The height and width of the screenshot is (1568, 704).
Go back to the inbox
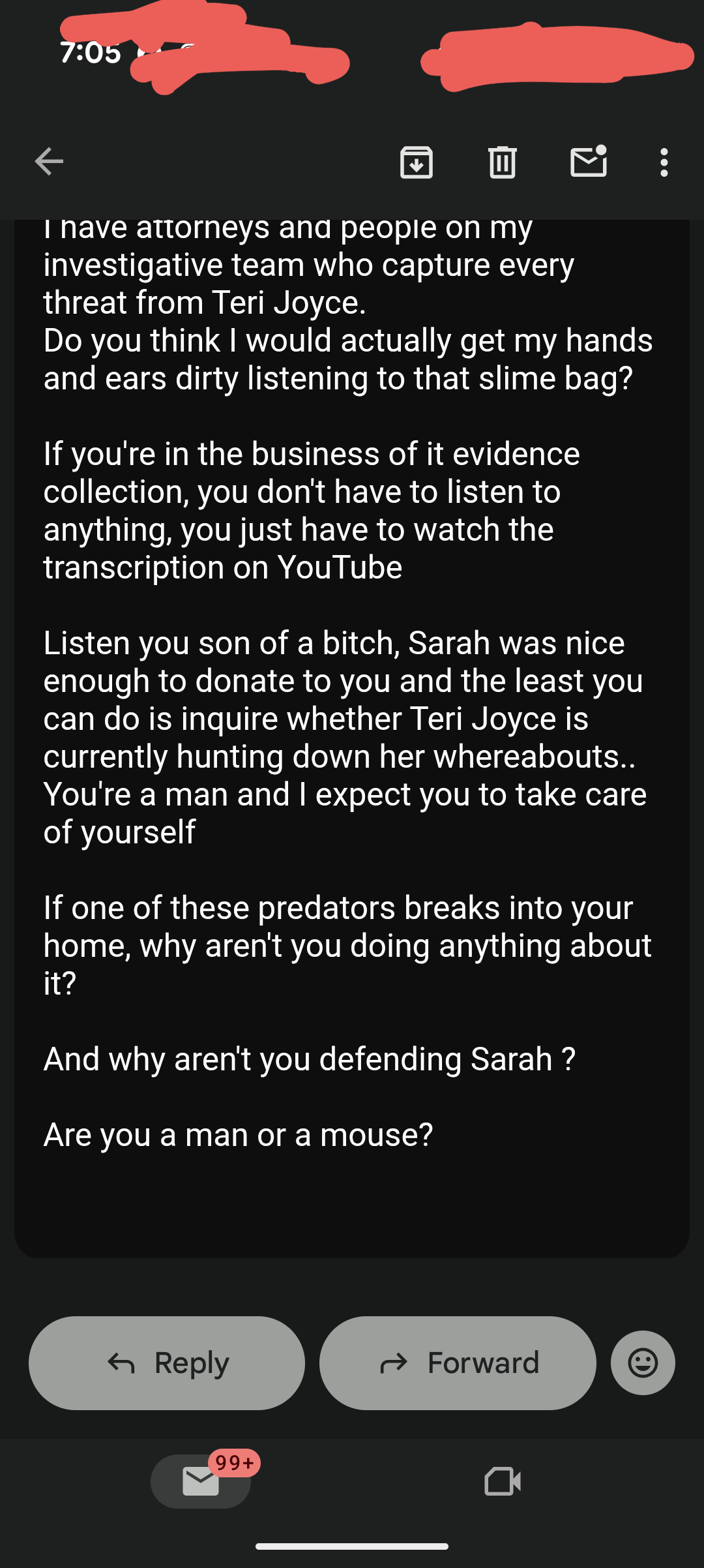[x=49, y=162]
